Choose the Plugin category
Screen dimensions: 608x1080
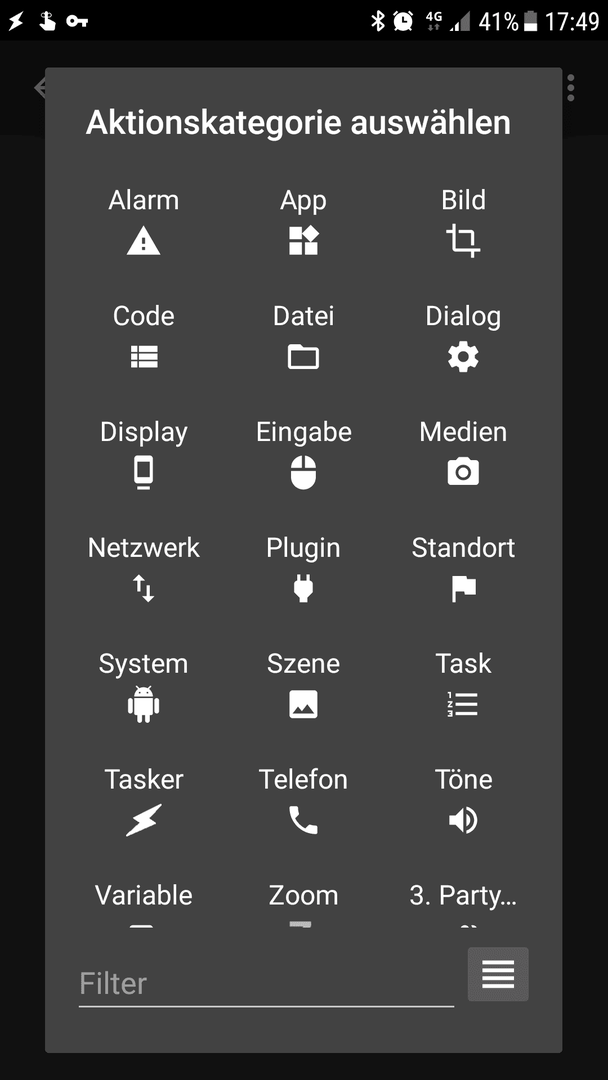pos(303,570)
